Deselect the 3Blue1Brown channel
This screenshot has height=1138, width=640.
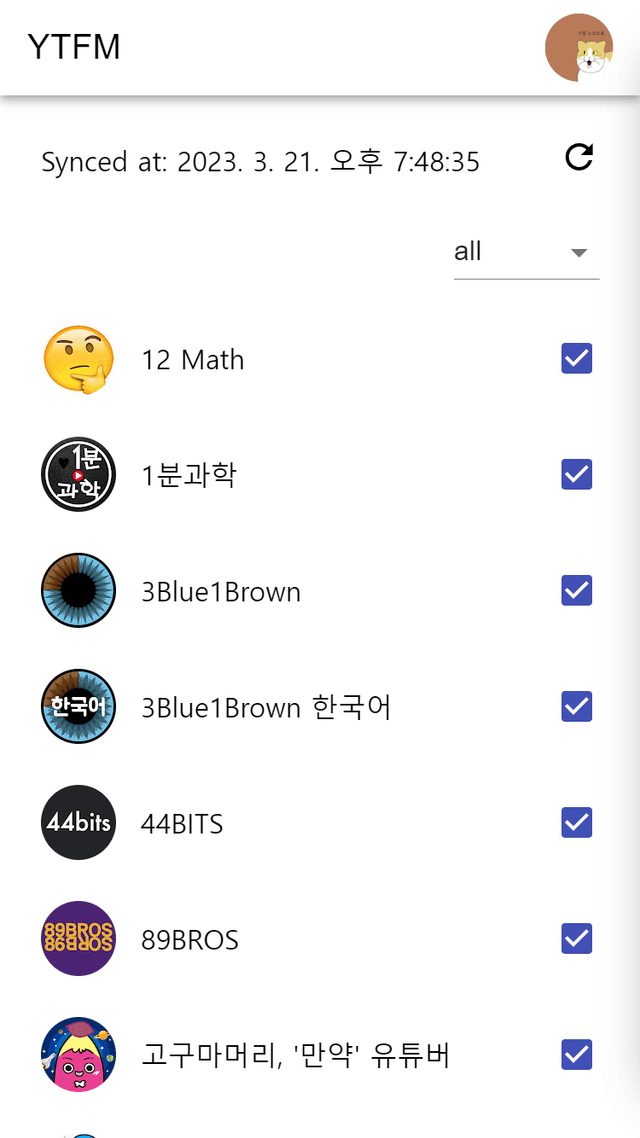577,590
